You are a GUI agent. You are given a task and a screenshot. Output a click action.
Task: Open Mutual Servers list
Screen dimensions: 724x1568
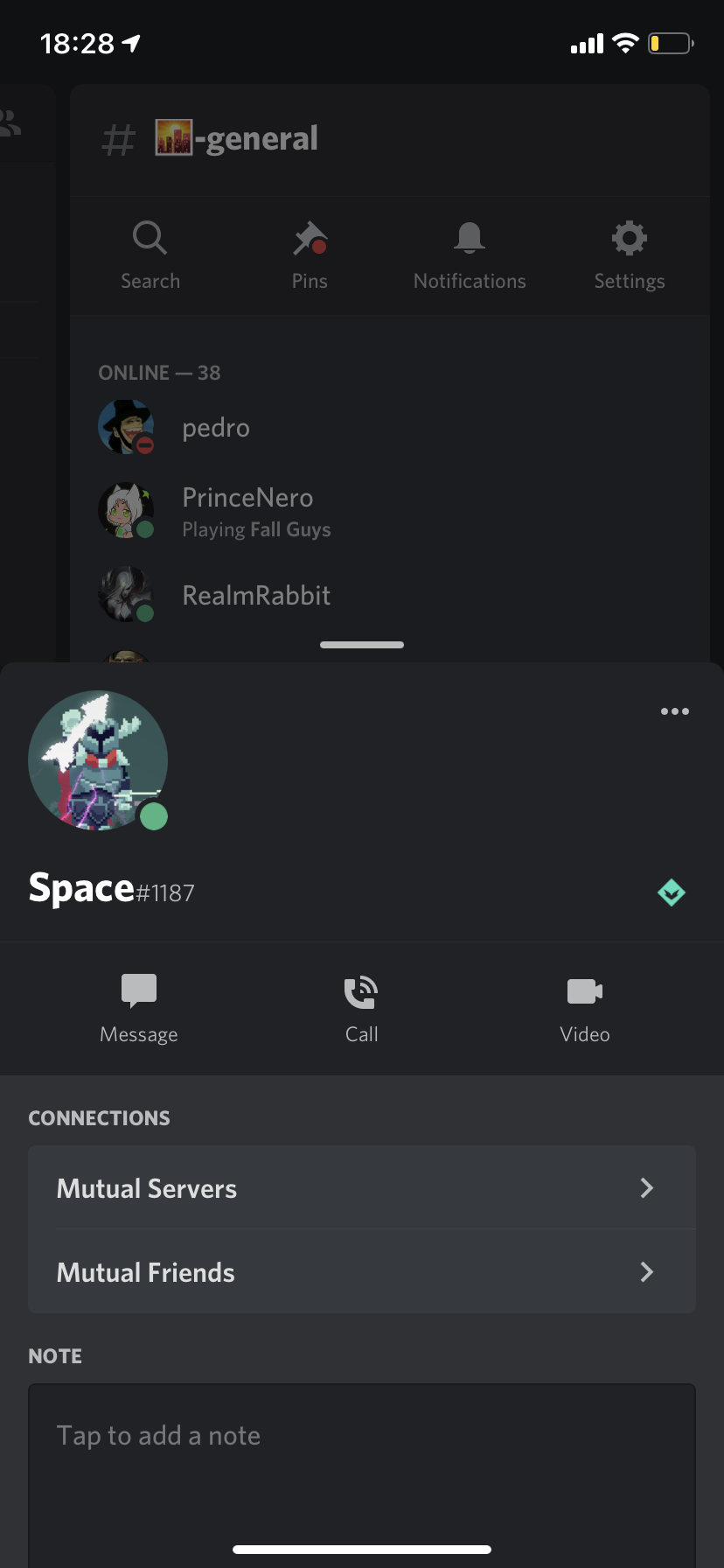(x=362, y=1187)
